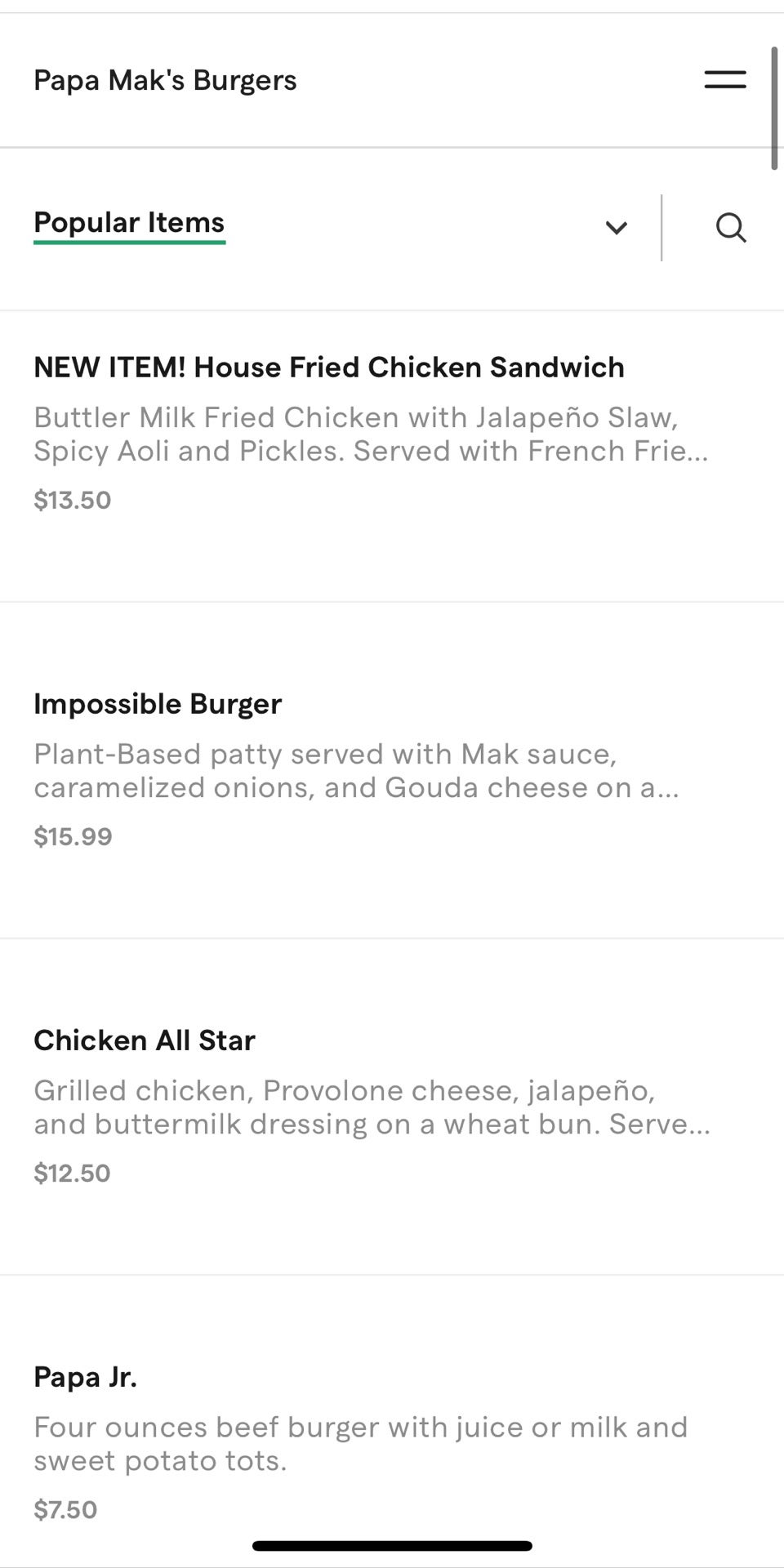The width and height of the screenshot is (784, 1568).
Task: Select the Popular Items tab
Action: (129, 222)
